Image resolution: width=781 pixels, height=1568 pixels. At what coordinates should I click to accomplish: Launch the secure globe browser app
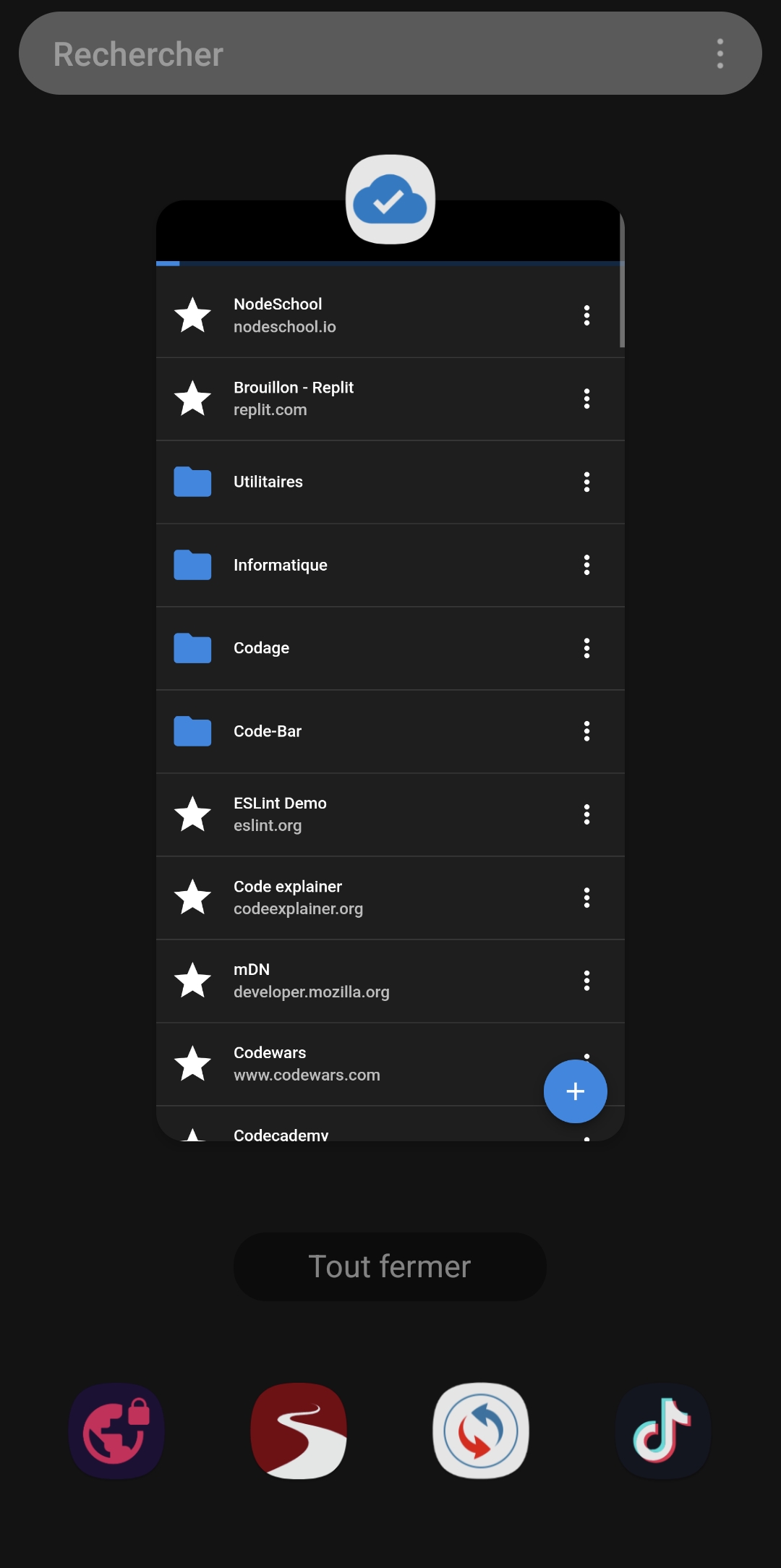pos(116,1431)
